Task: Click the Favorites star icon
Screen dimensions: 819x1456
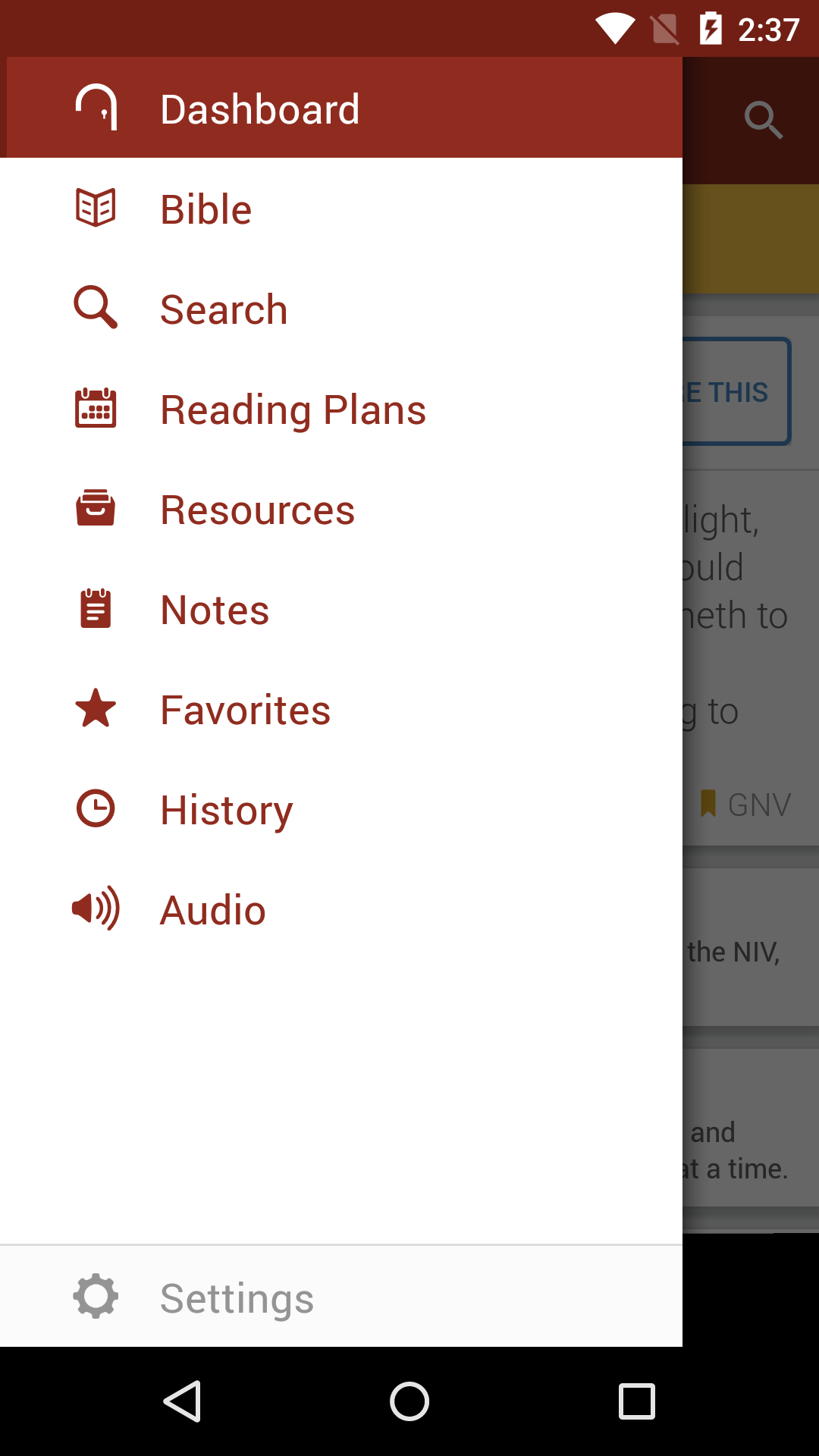Action: tap(95, 708)
